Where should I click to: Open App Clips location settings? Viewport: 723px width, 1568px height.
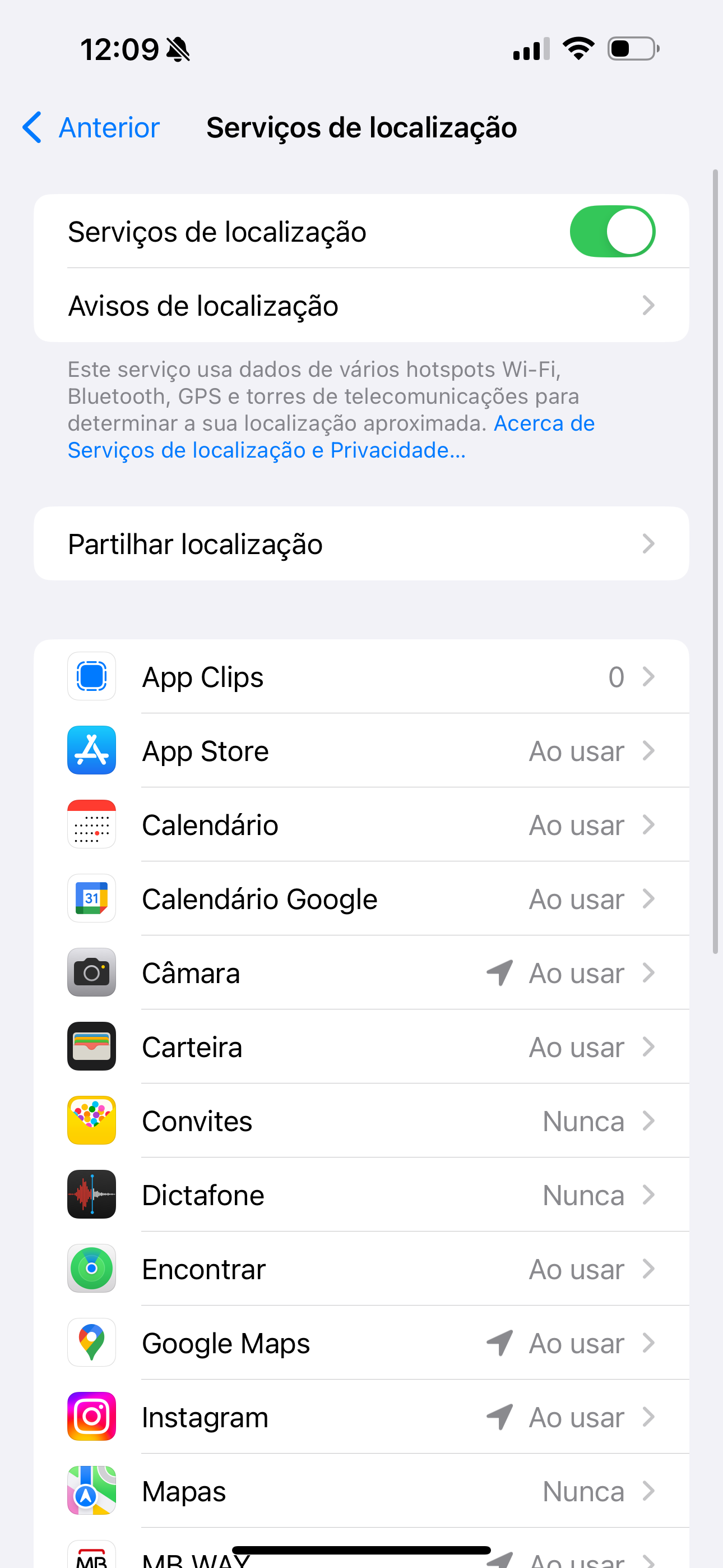[x=361, y=676]
